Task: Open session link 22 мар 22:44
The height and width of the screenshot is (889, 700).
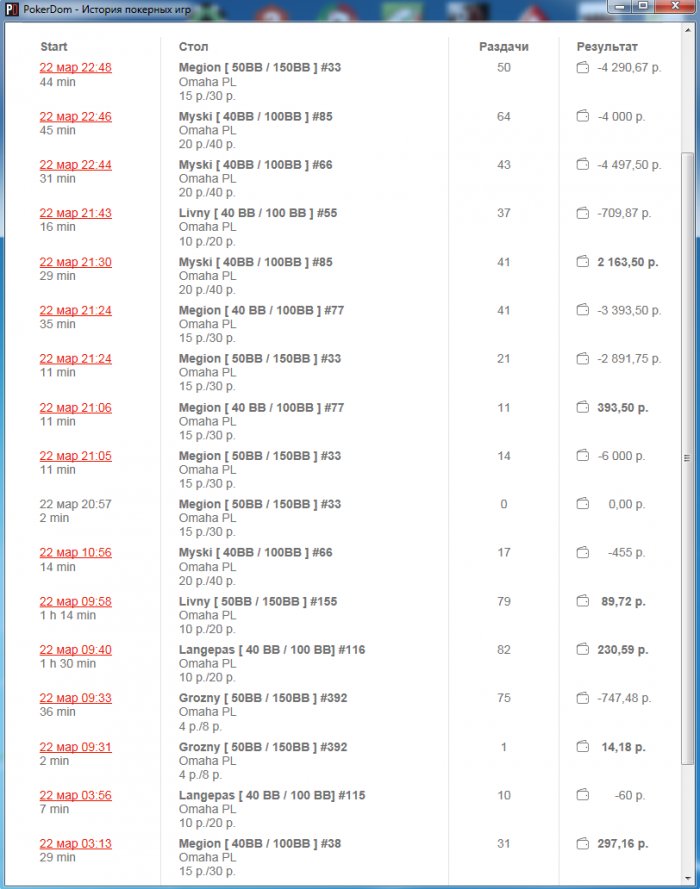Action: [x=75, y=165]
